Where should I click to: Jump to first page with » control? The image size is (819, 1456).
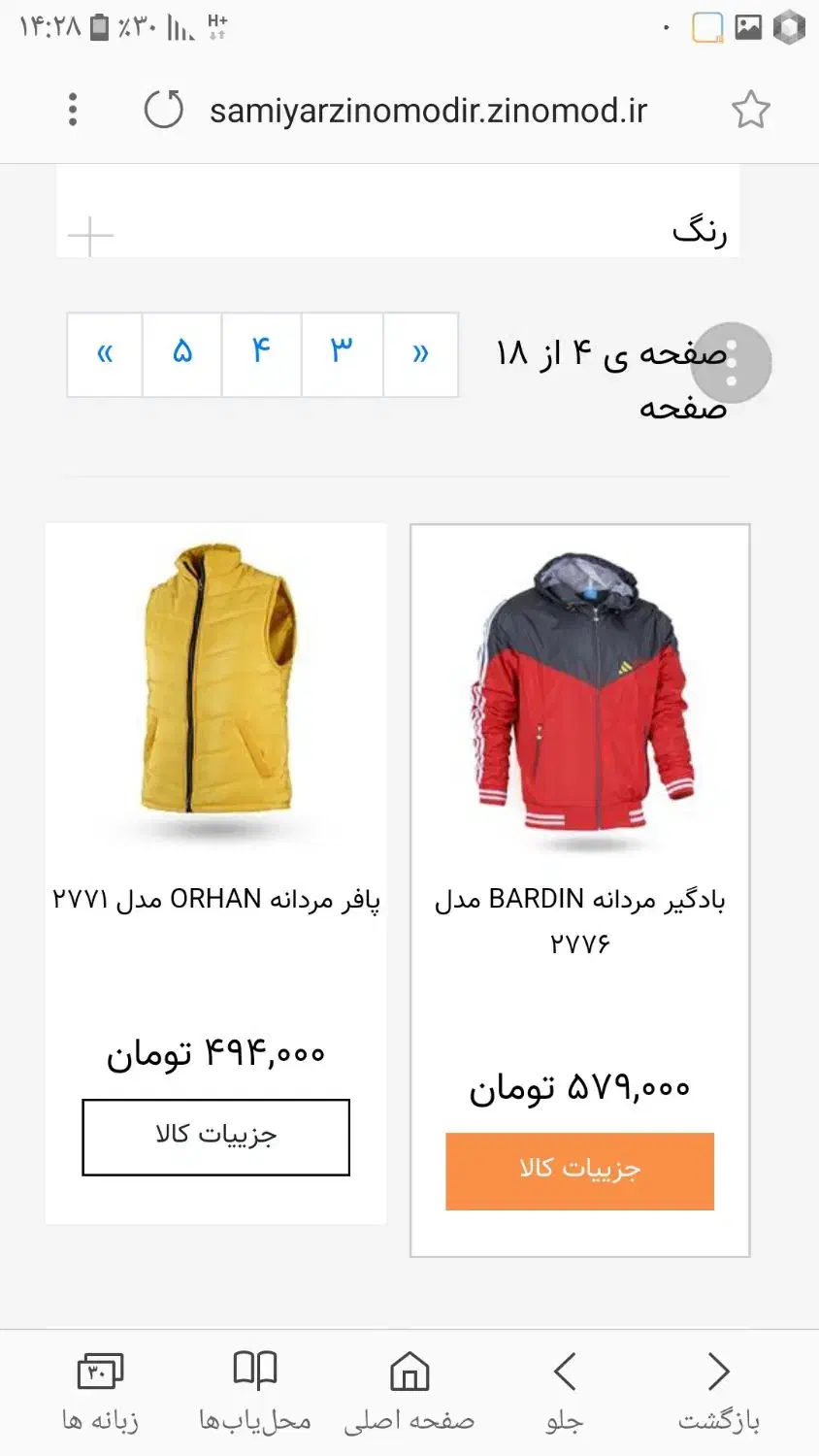point(420,354)
